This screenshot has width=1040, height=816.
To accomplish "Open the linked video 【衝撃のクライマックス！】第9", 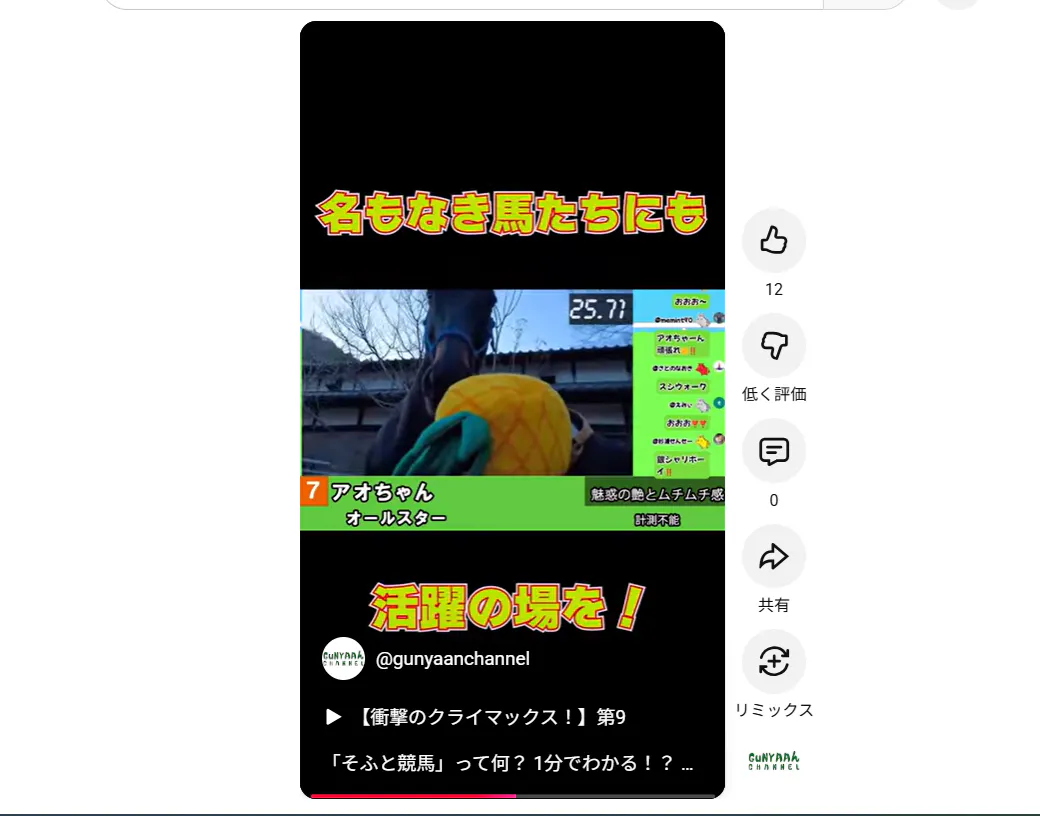I will 476,717.
